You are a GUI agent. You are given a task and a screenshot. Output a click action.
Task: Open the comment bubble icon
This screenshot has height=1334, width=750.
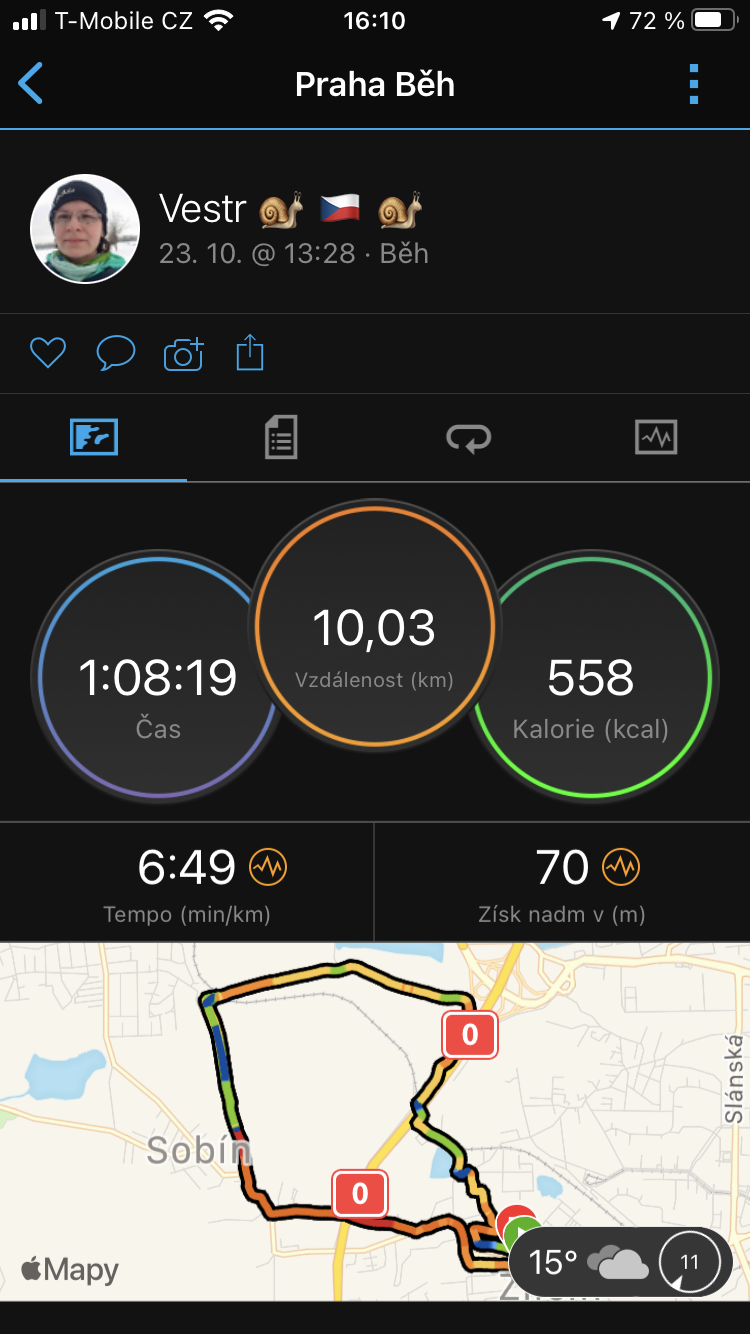116,353
